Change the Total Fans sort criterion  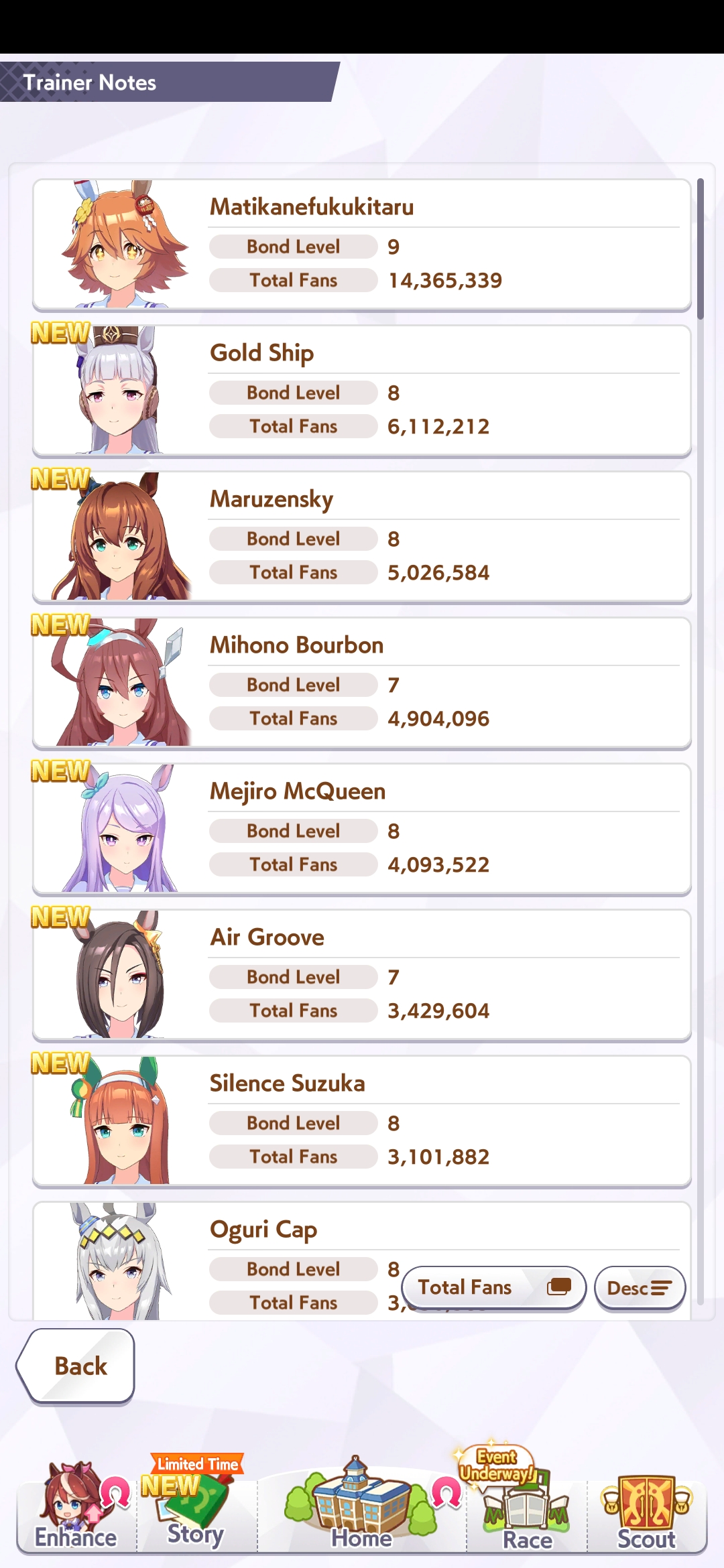[494, 1287]
